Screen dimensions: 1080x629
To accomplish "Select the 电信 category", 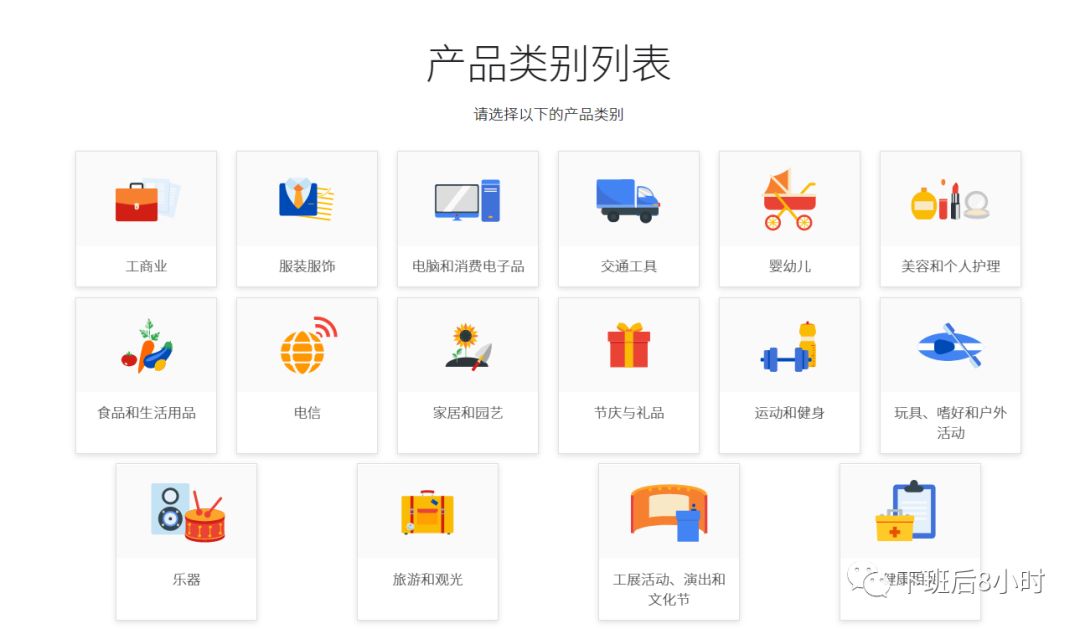I will click(307, 374).
